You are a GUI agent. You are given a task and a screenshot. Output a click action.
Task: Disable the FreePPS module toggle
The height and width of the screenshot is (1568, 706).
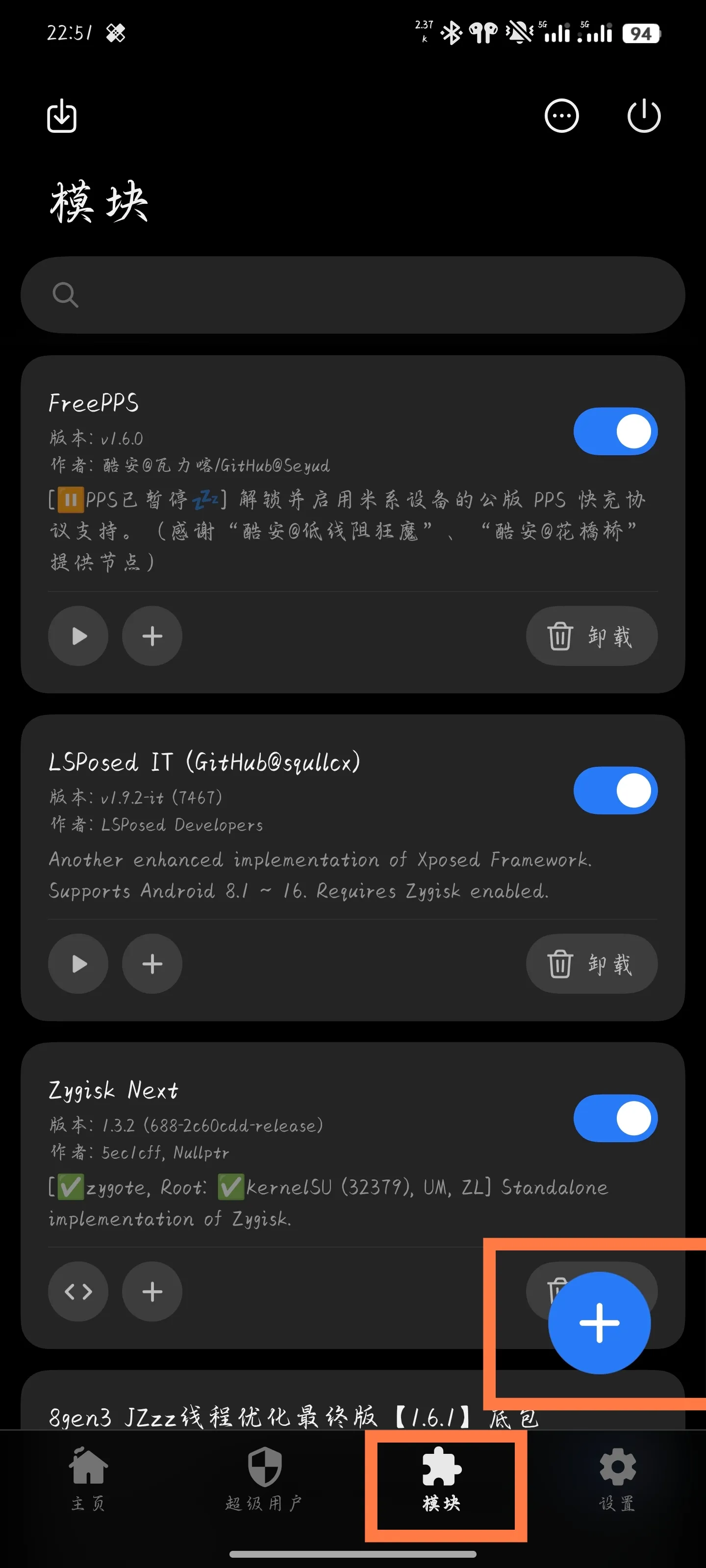[x=615, y=430]
